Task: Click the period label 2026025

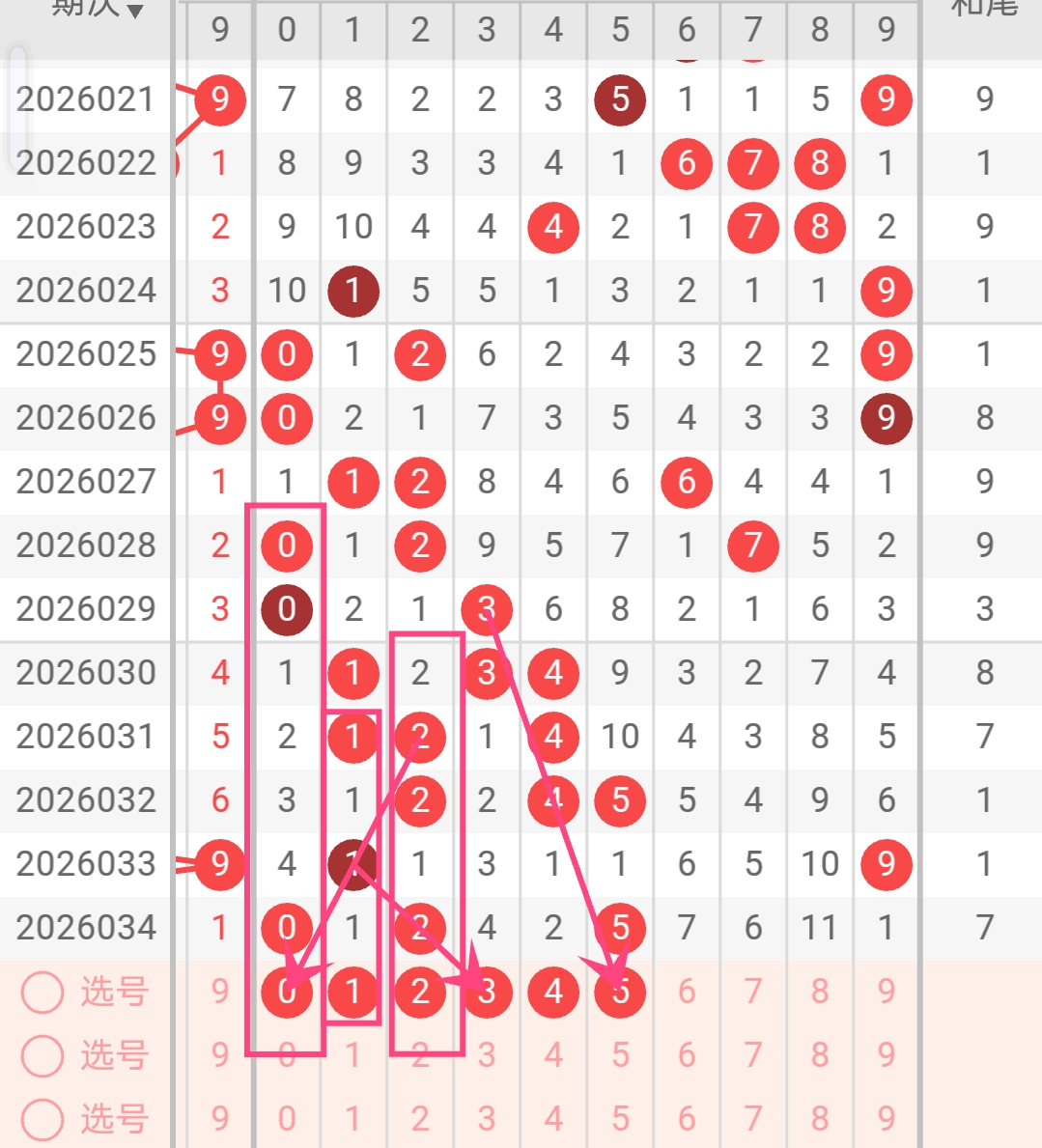Action: tap(87, 354)
